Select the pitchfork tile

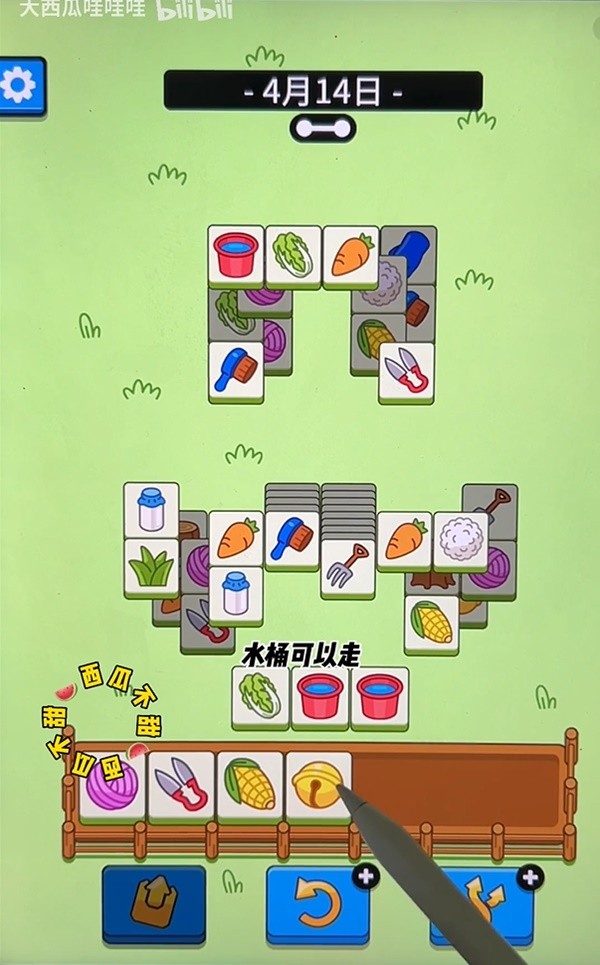coord(348,567)
